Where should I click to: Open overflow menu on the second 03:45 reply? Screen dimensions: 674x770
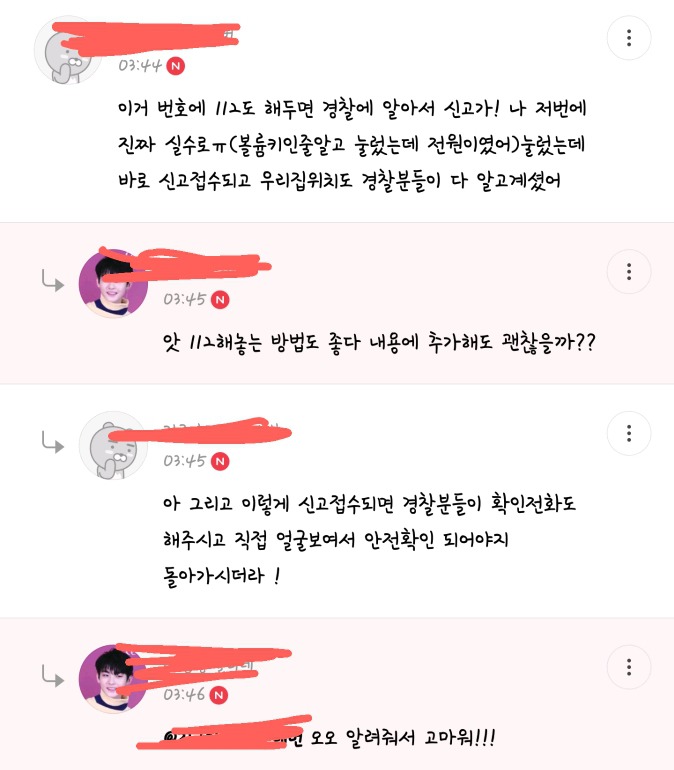point(629,433)
